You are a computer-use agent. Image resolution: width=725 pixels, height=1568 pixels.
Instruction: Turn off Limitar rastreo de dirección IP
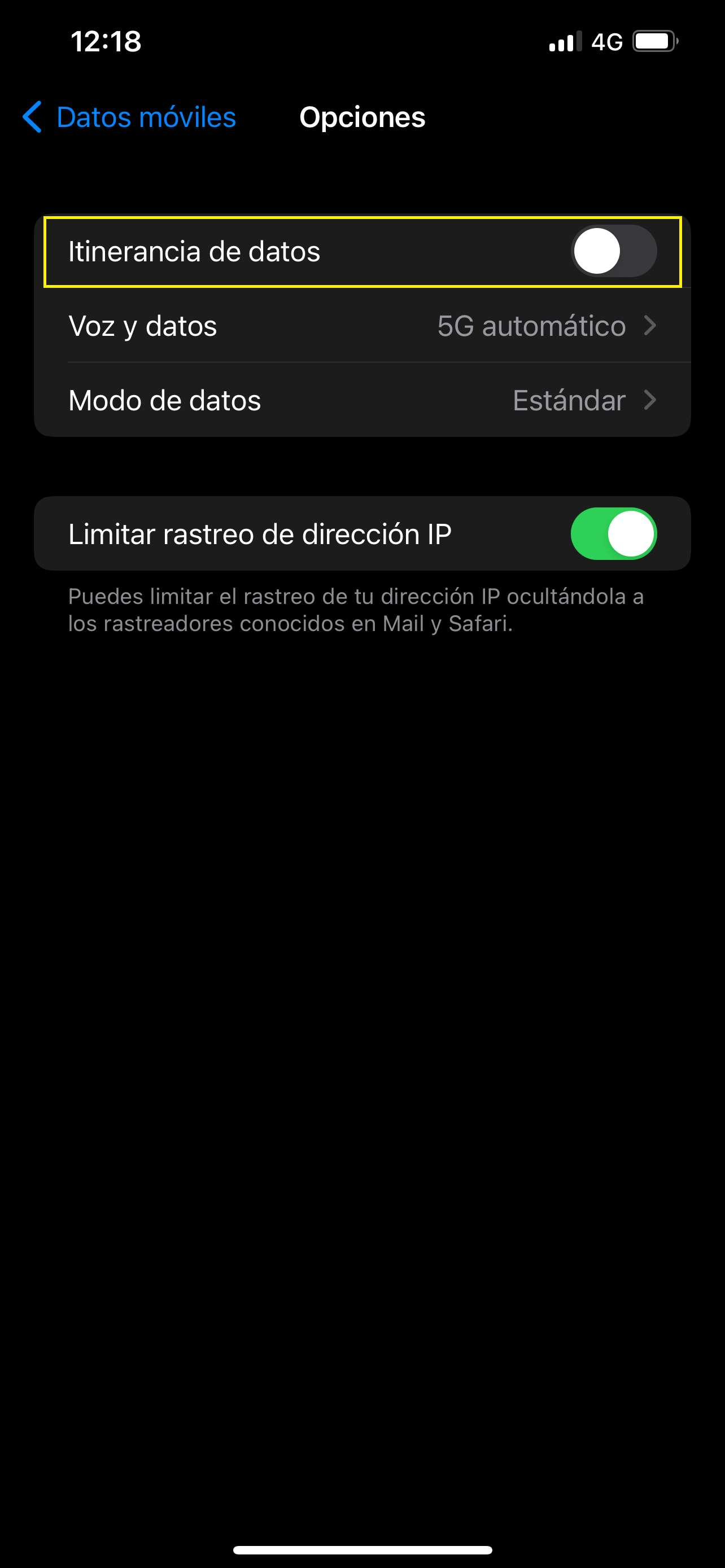(613, 533)
